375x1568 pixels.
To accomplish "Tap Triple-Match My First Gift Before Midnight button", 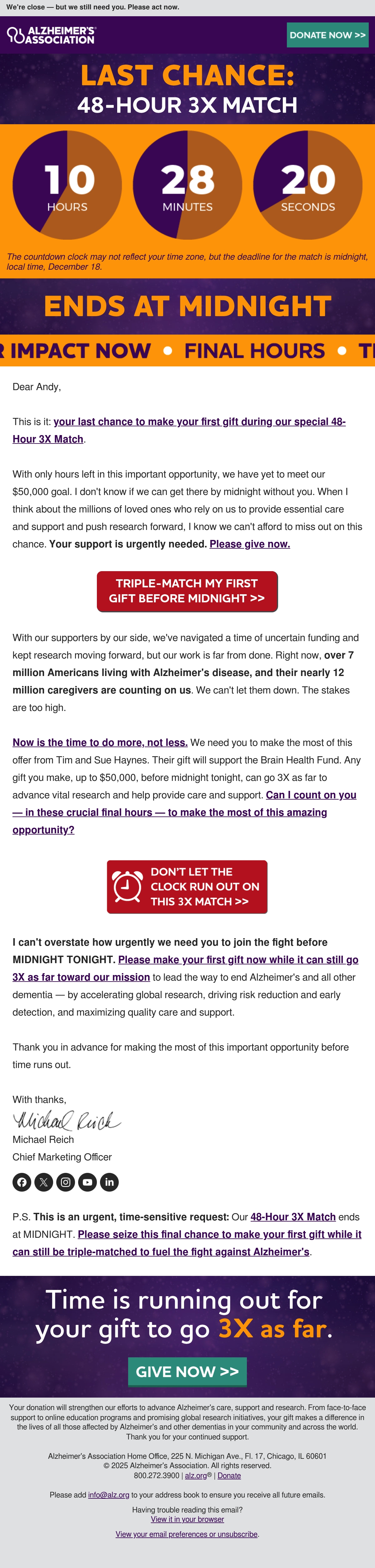I will [187, 591].
